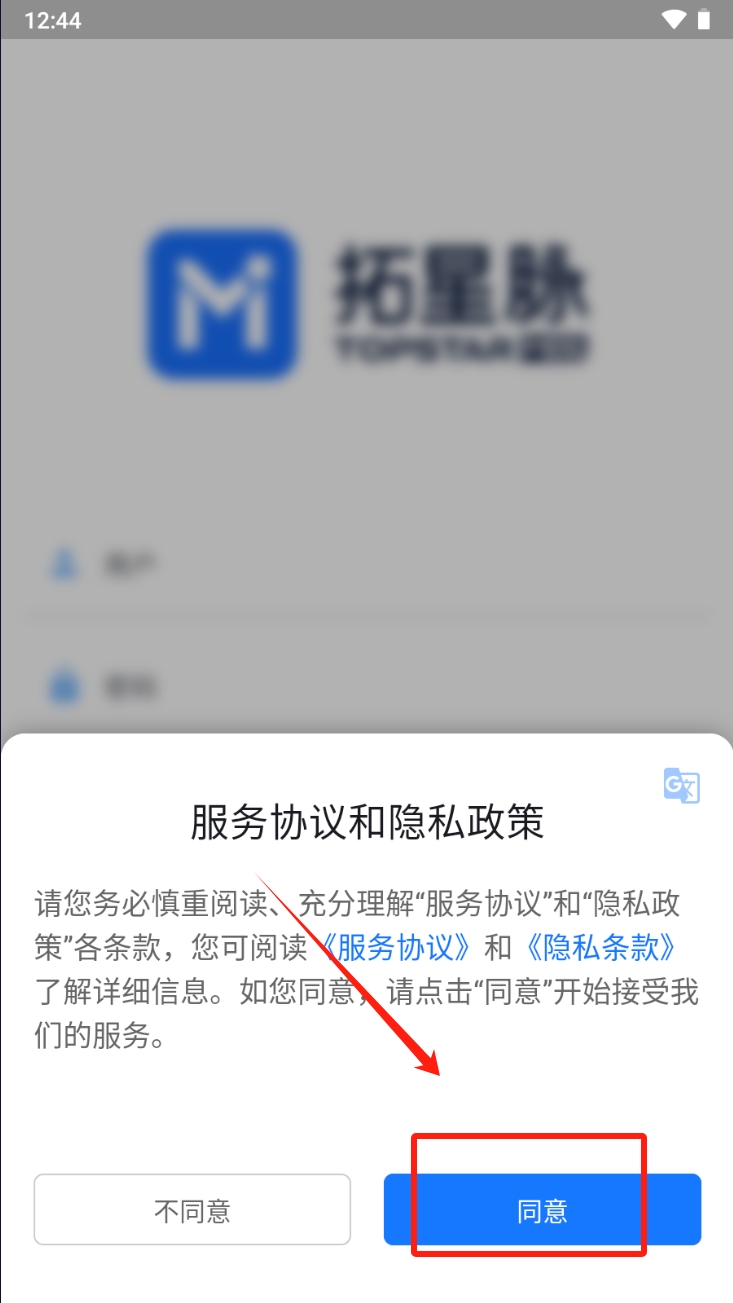Image resolution: width=733 pixels, height=1303 pixels.
Task: Decline with the 不同意 button
Action: [x=192, y=1210]
